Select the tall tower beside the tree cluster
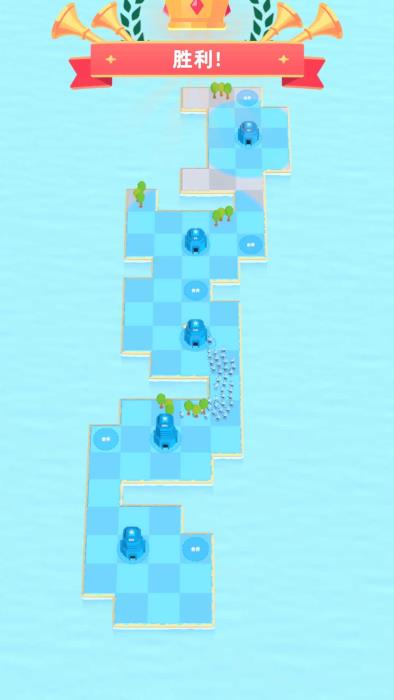Screen dimensions: 394x700 (165, 431)
